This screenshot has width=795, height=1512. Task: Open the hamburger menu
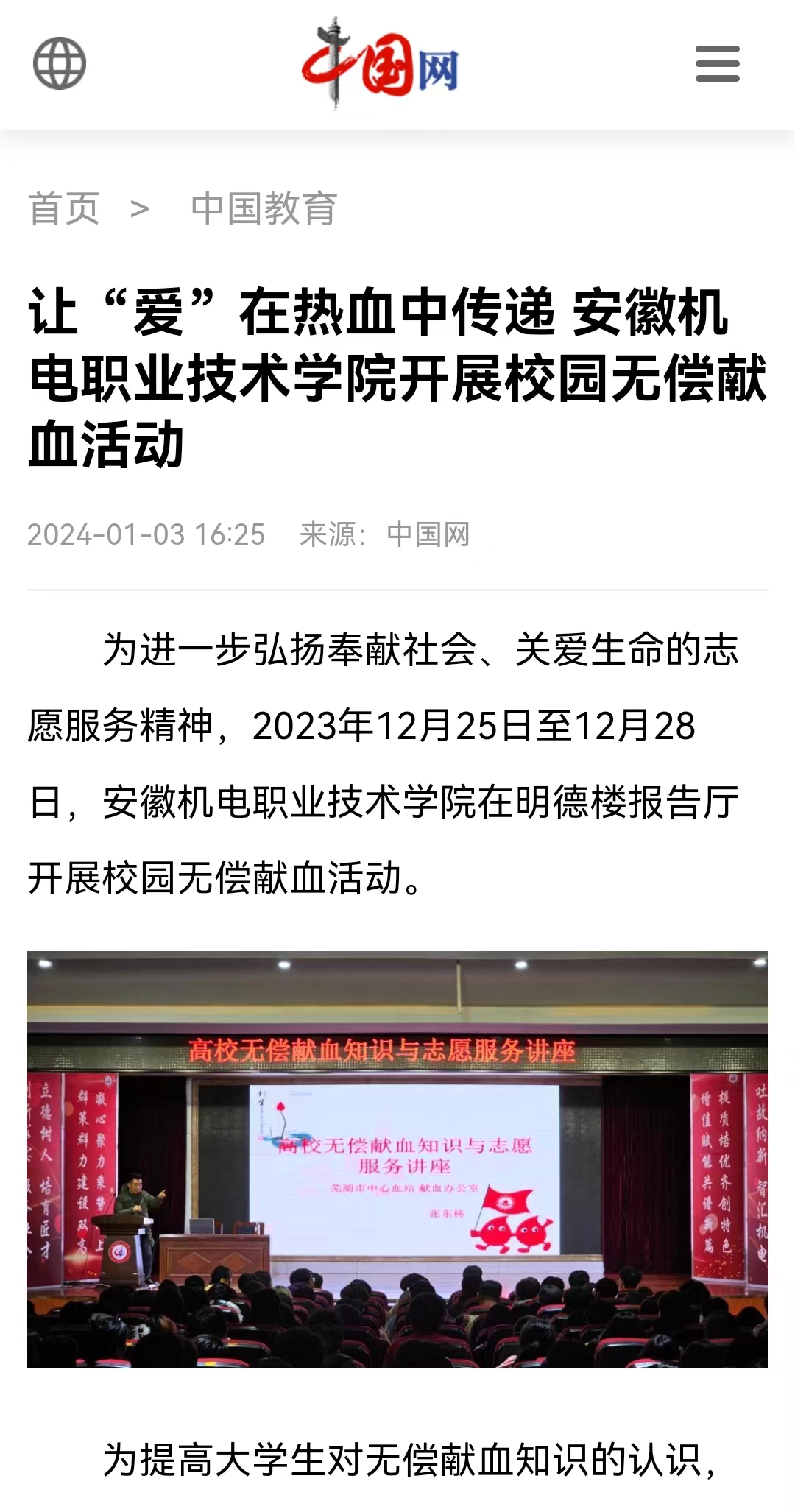pyautogui.click(x=717, y=63)
